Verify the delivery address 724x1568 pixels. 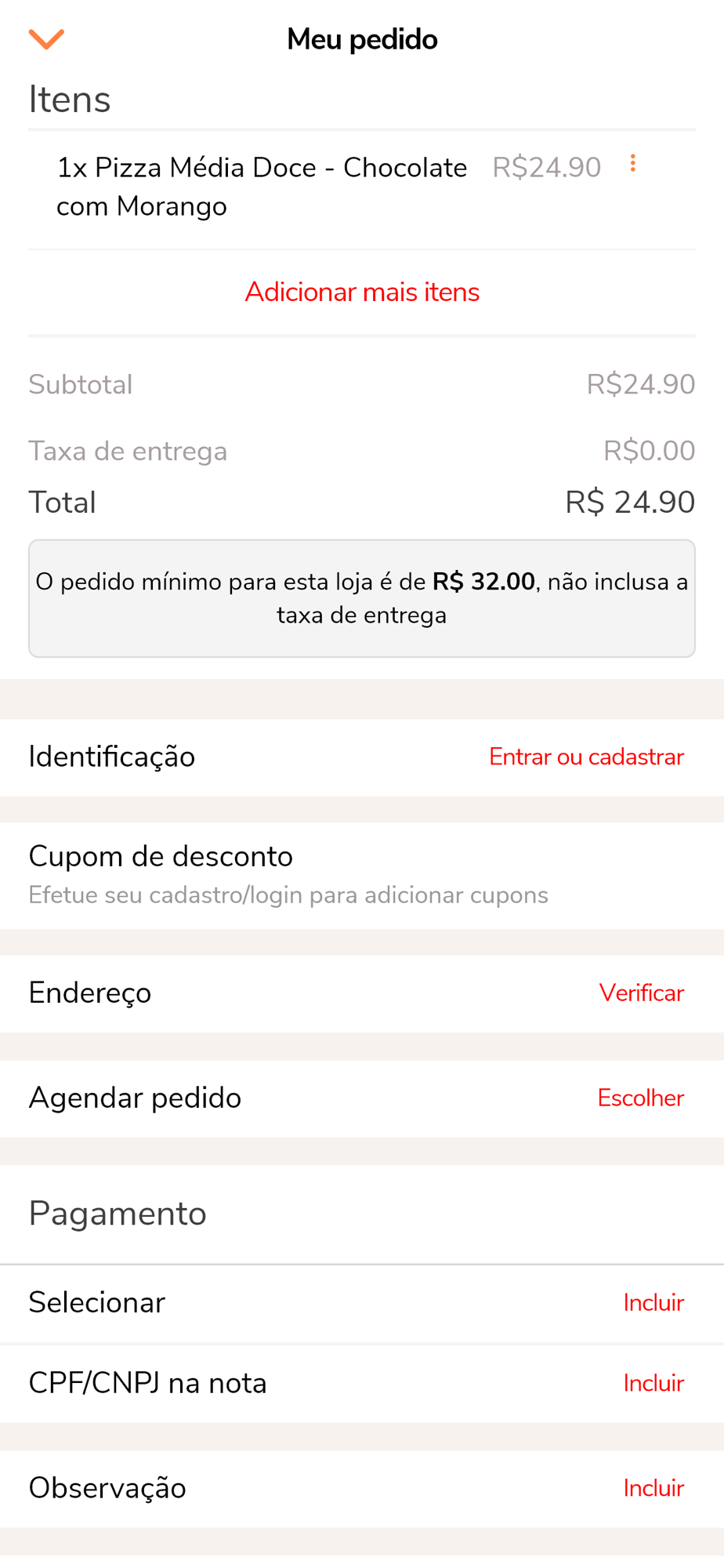pyautogui.click(x=641, y=993)
